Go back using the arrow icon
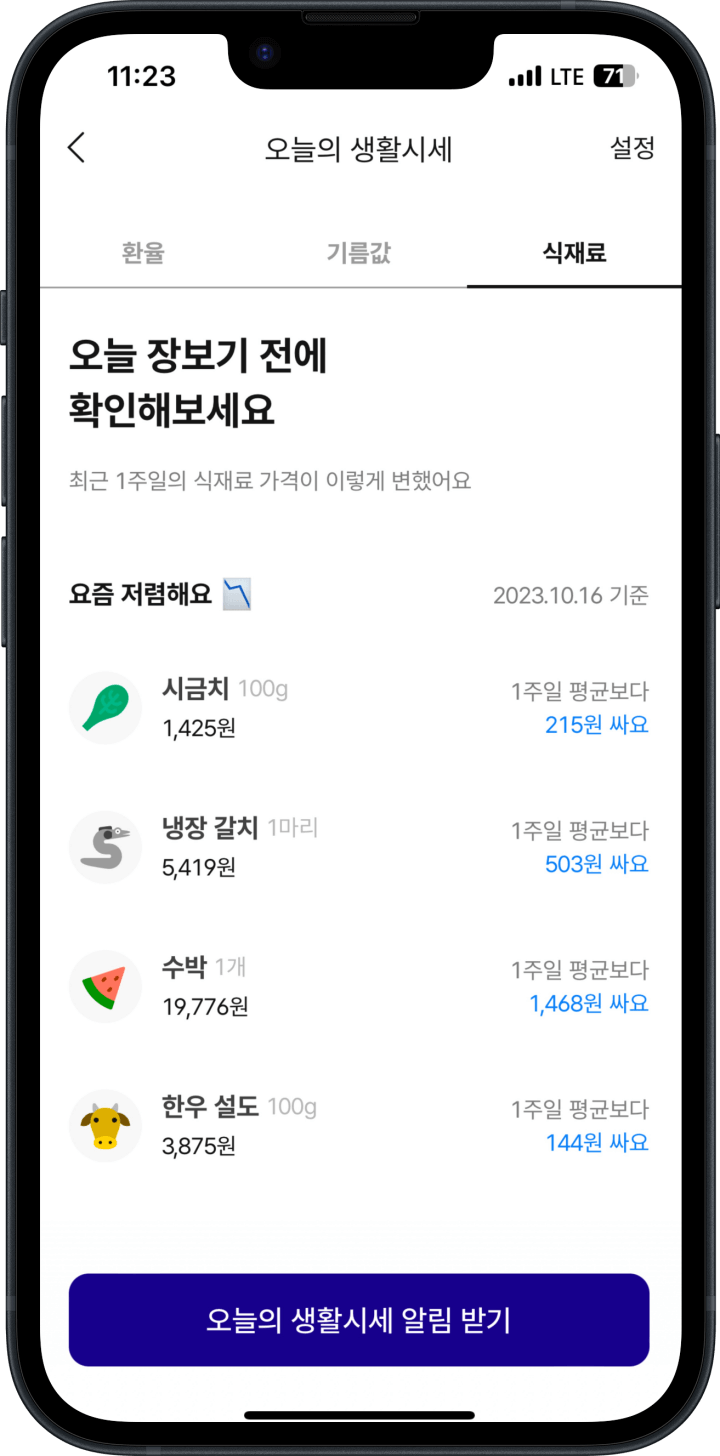 coord(77,148)
